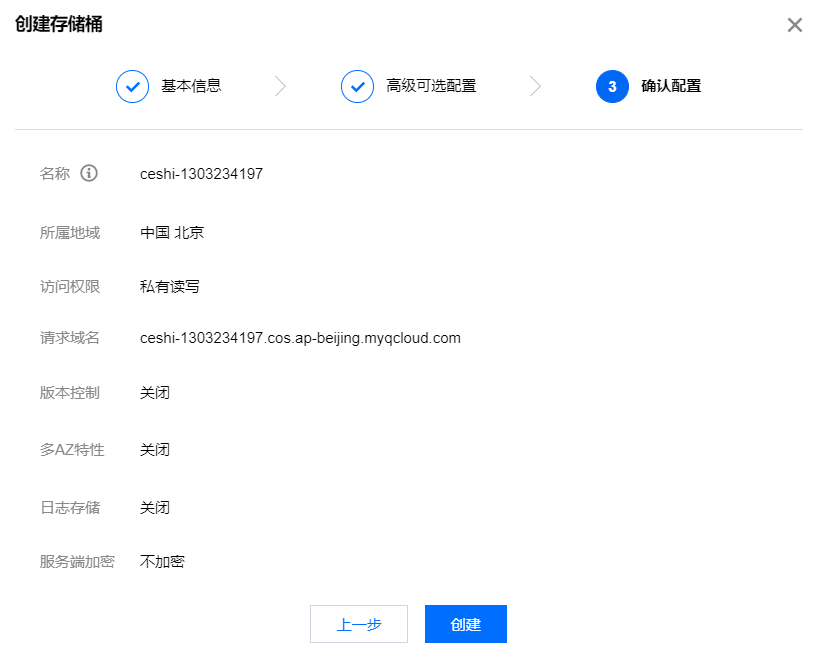Go back with the 上一步 button

pos(359,624)
